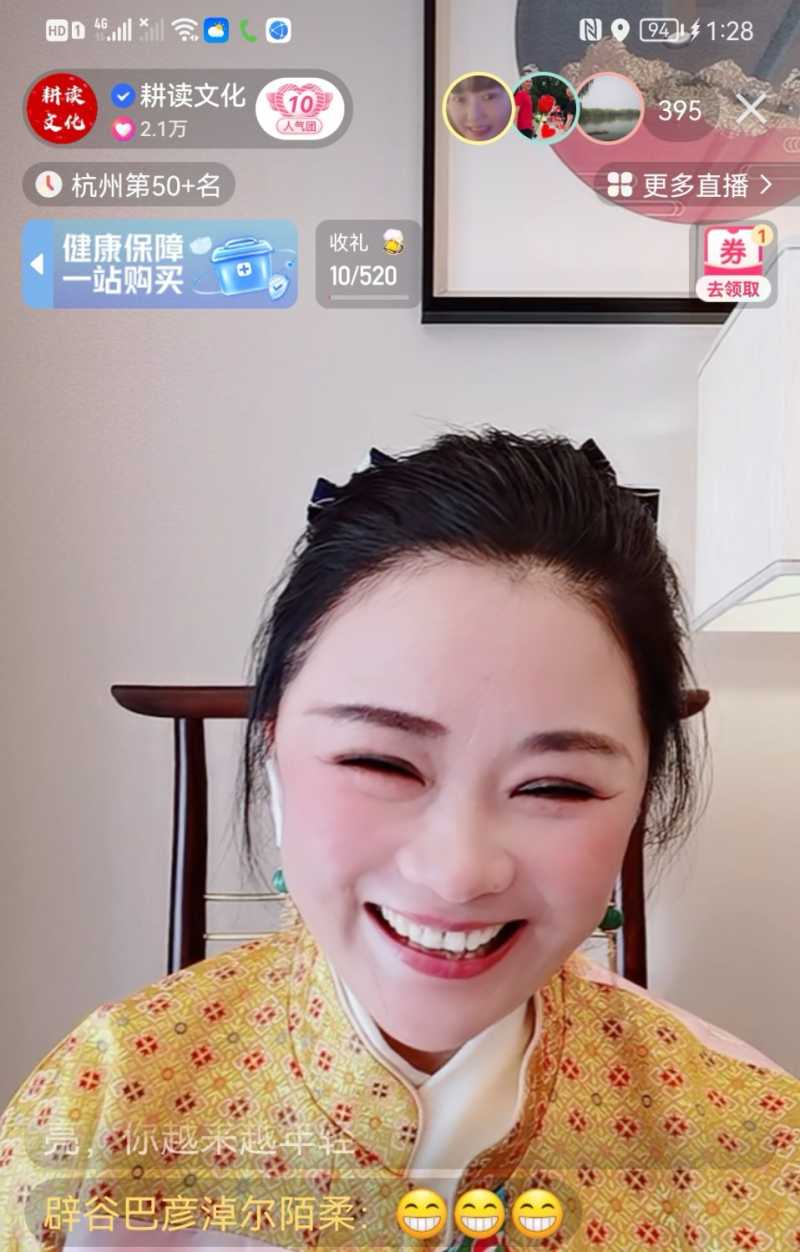
Task: Open the comment from 辟谷巴彦淖尔陌柔
Action: pyautogui.click(x=300, y=1215)
